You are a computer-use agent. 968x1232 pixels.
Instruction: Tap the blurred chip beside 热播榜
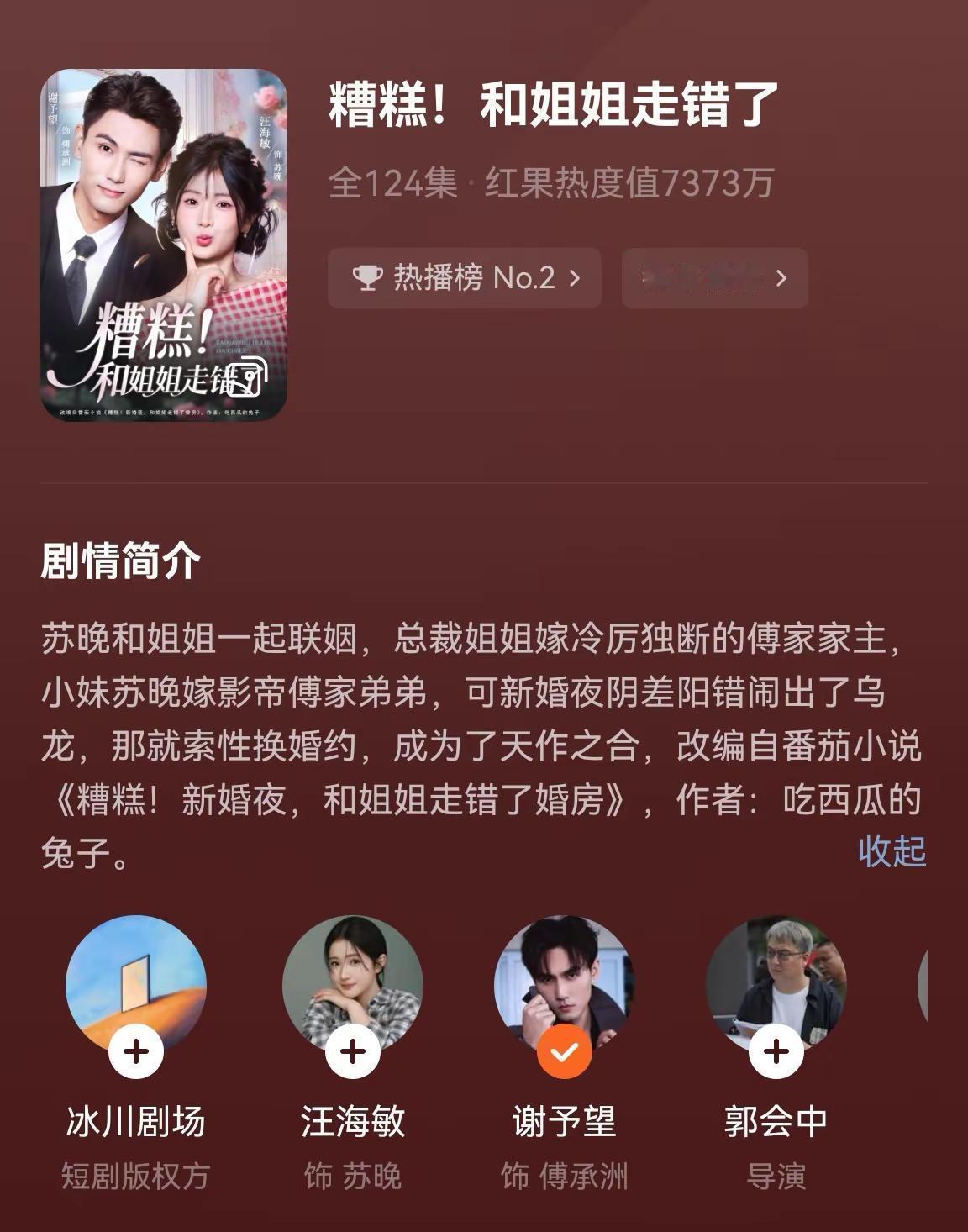click(714, 278)
